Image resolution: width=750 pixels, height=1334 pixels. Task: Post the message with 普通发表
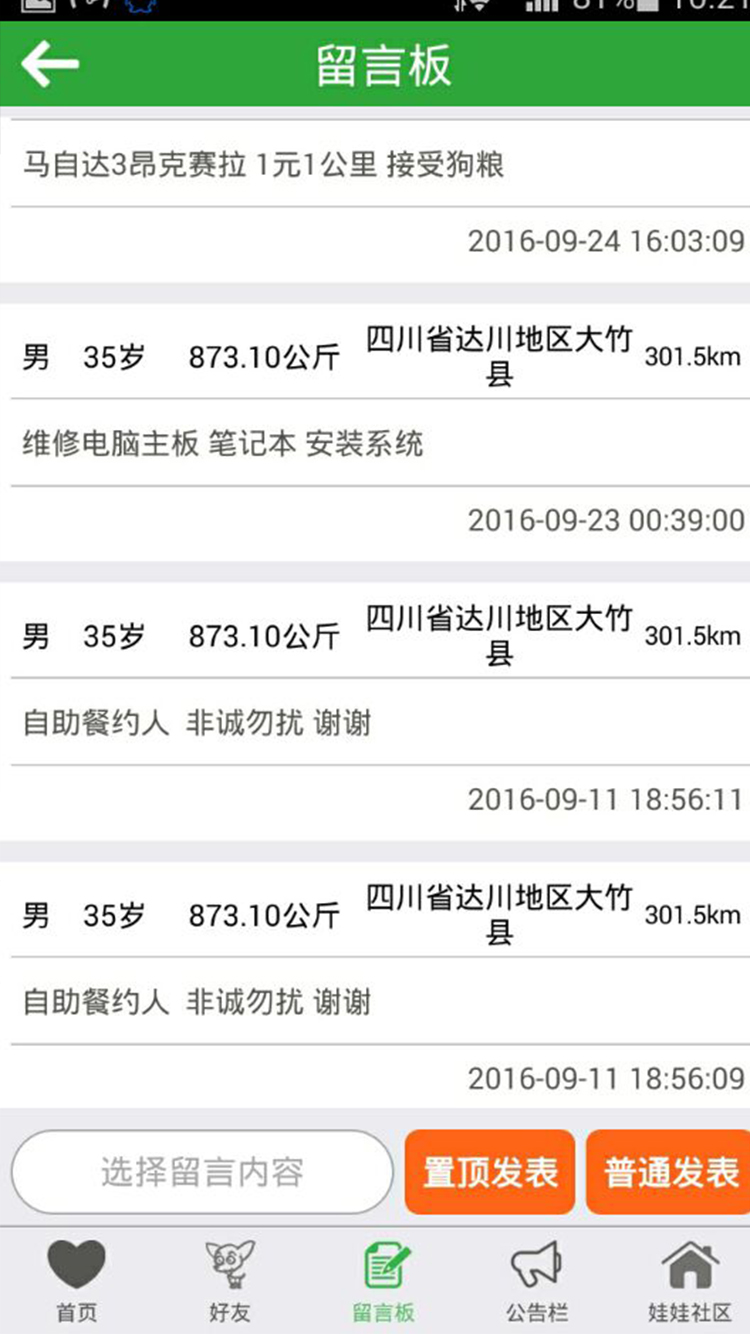pyautogui.click(x=670, y=1172)
